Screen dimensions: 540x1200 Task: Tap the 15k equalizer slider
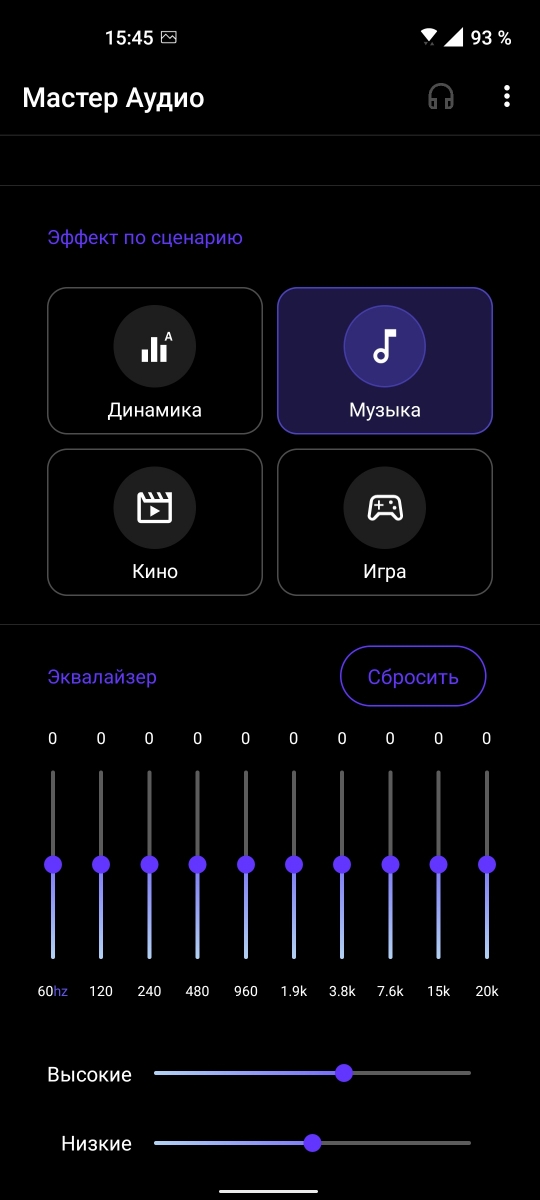click(x=438, y=864)
